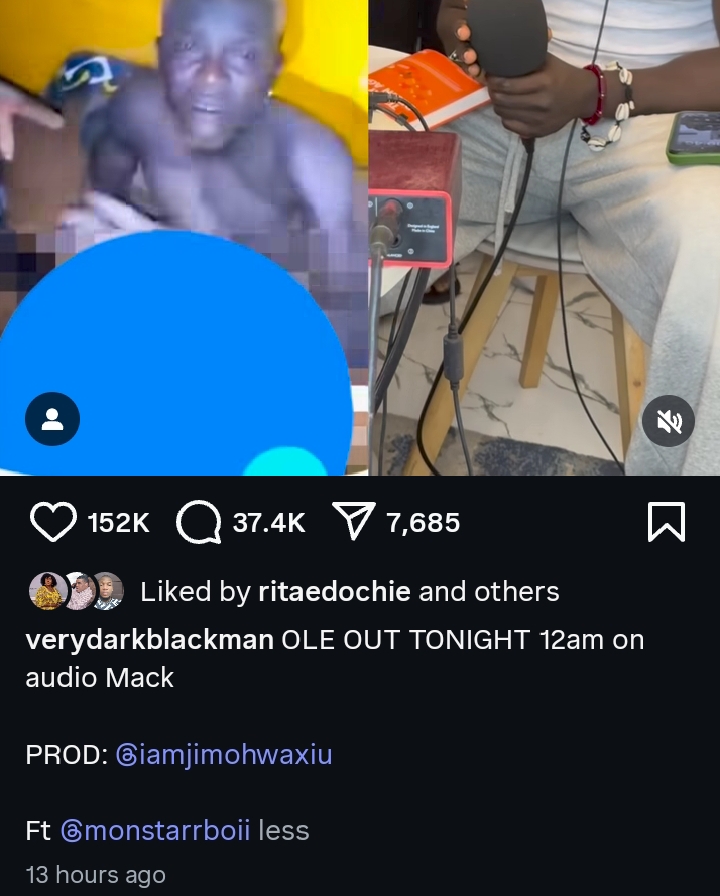The height and width of the screenshot is (896, 720).
Task: Bookmark this post
Action: click(666, 522)
